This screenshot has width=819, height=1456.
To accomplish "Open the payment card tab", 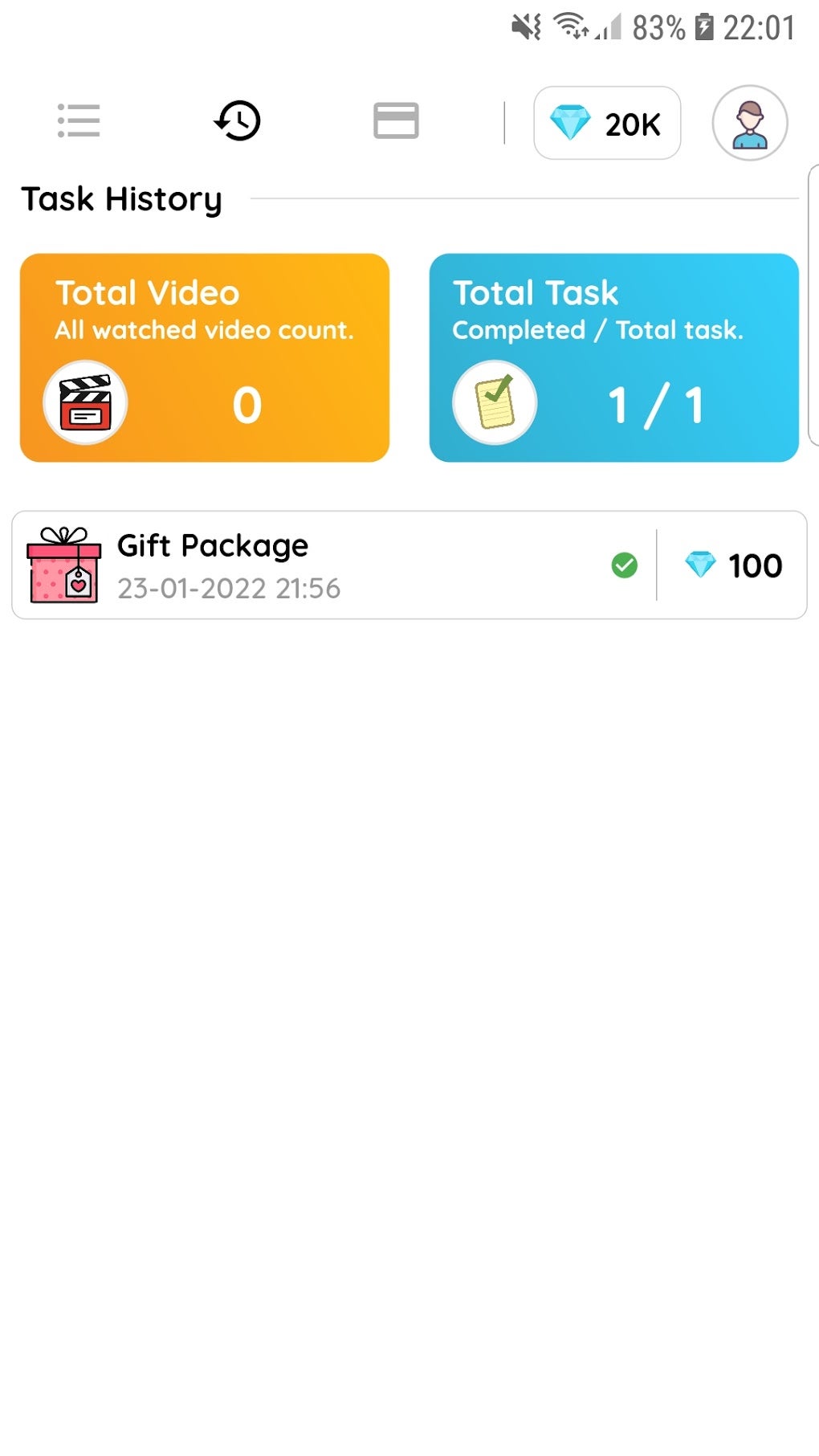I will click(x=396, y=121).
